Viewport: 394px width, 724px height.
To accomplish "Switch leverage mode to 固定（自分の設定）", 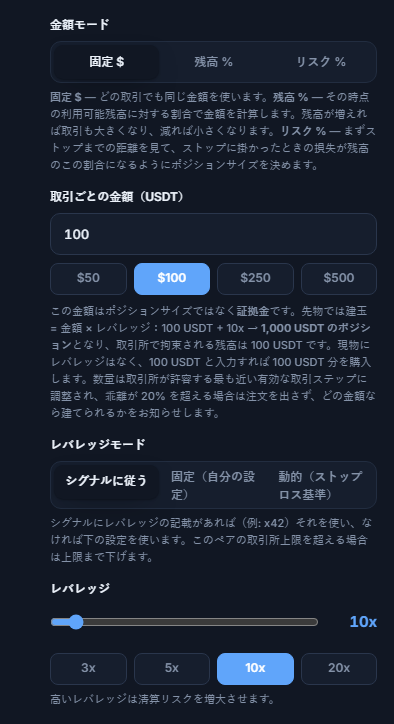I will 213,485.
